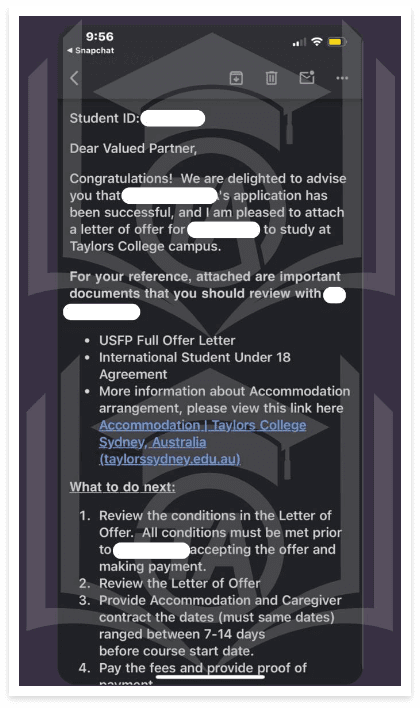
Task: Delete this email with the trash icon
Action: coord(271,78)
